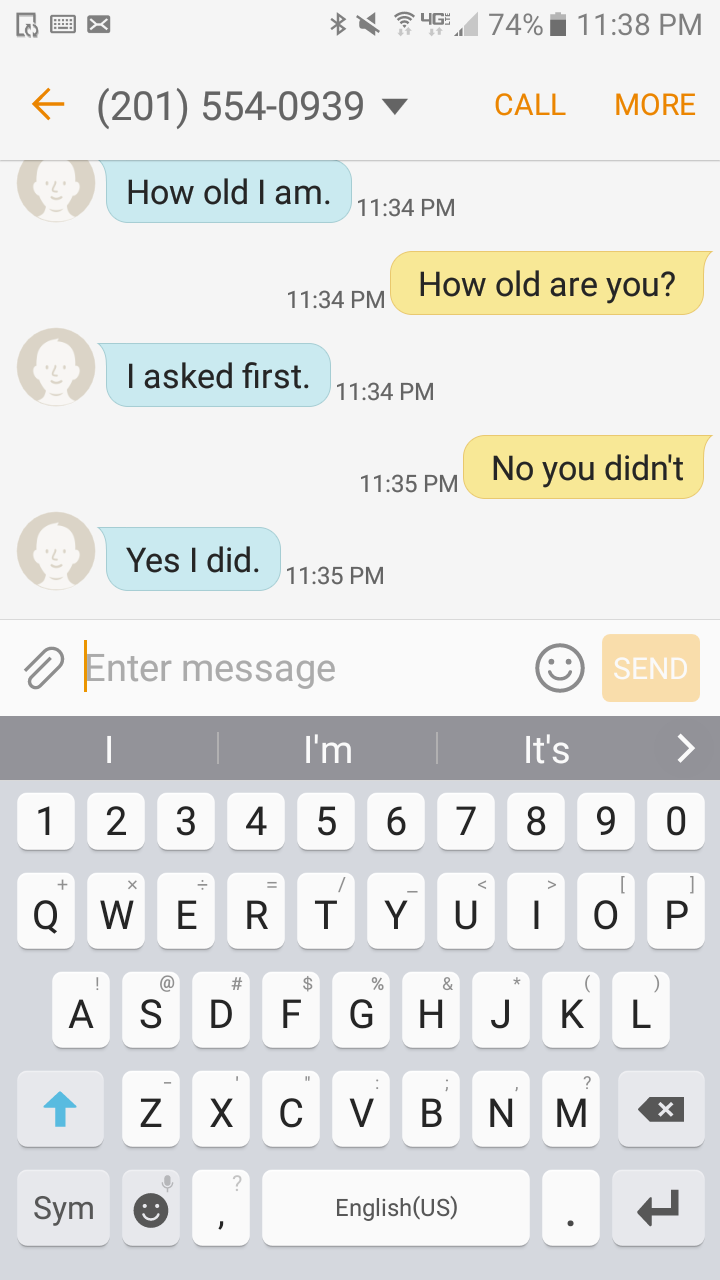Open the MORE options menu
720x1280 pixels.
point(655,105)
